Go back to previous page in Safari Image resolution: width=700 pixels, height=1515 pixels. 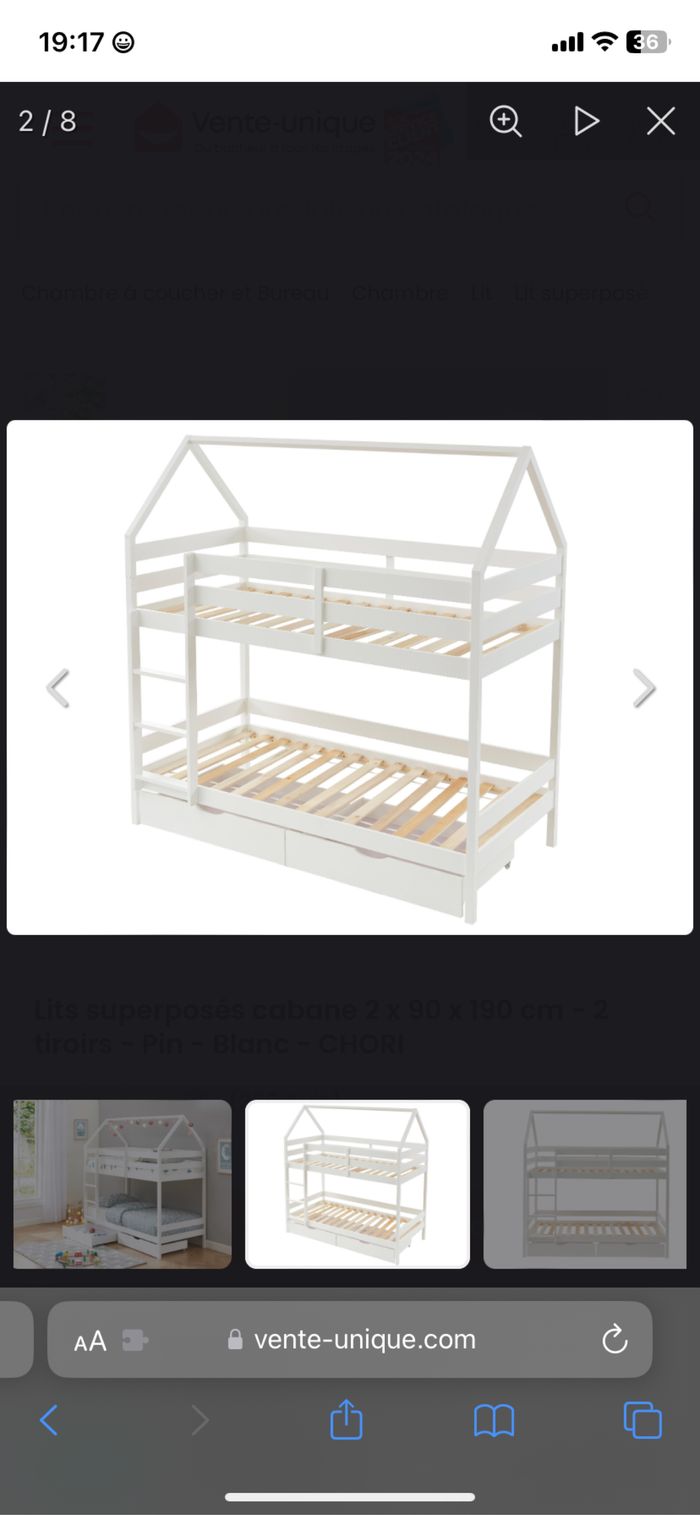48,1420
